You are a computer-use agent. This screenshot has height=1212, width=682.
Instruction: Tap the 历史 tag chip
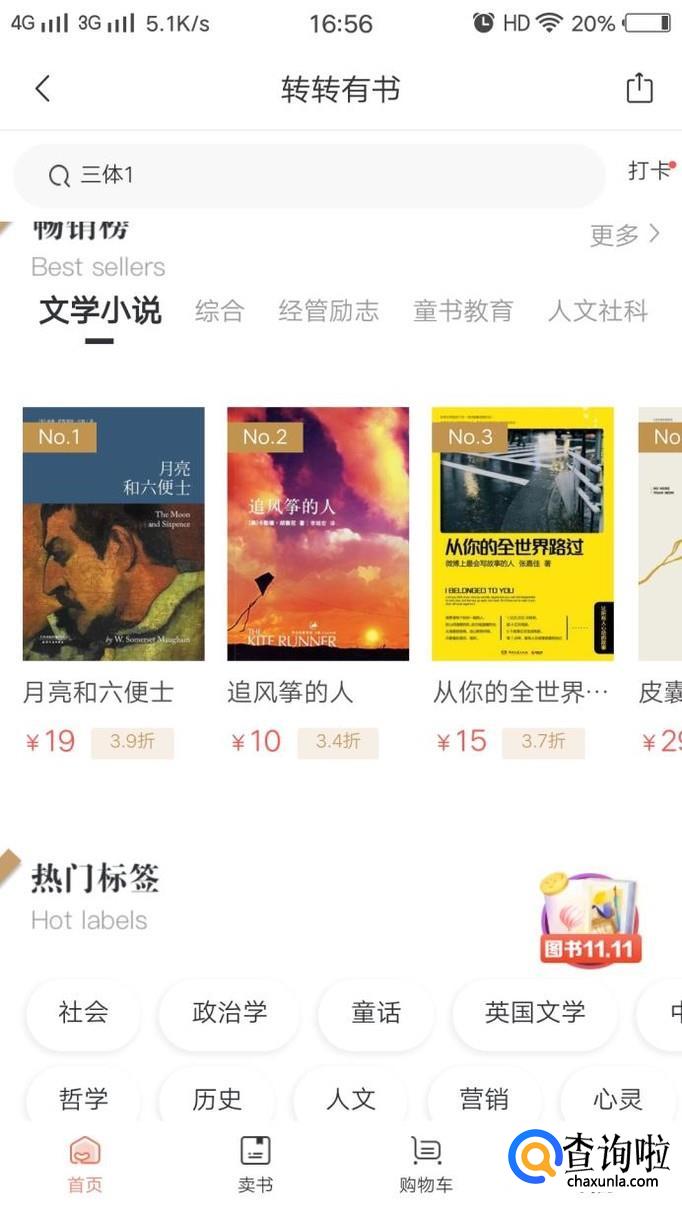pyautogui.click(x=217, y=1099)
